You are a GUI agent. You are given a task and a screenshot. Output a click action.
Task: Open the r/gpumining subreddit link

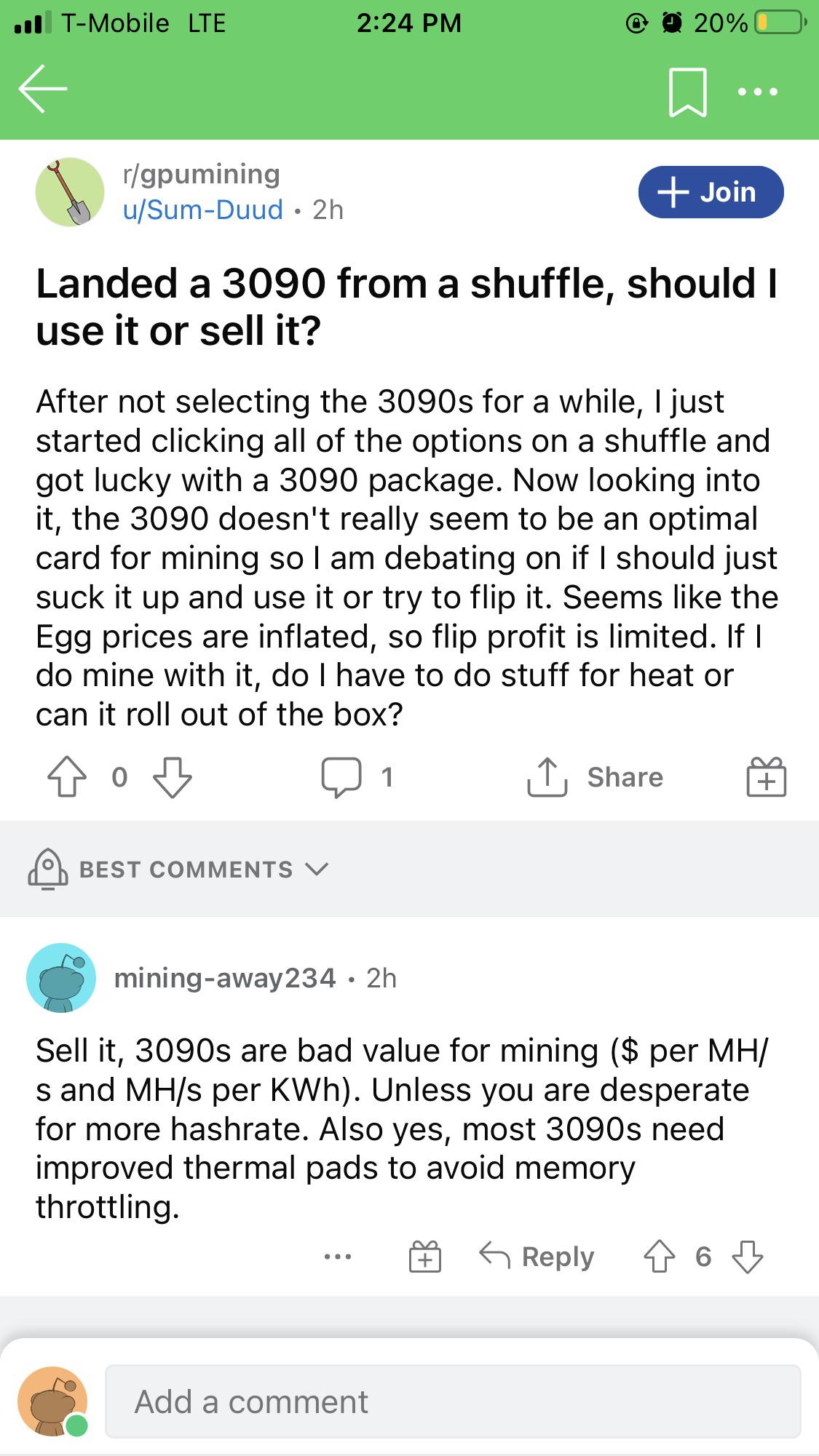[x=202, y=175]
